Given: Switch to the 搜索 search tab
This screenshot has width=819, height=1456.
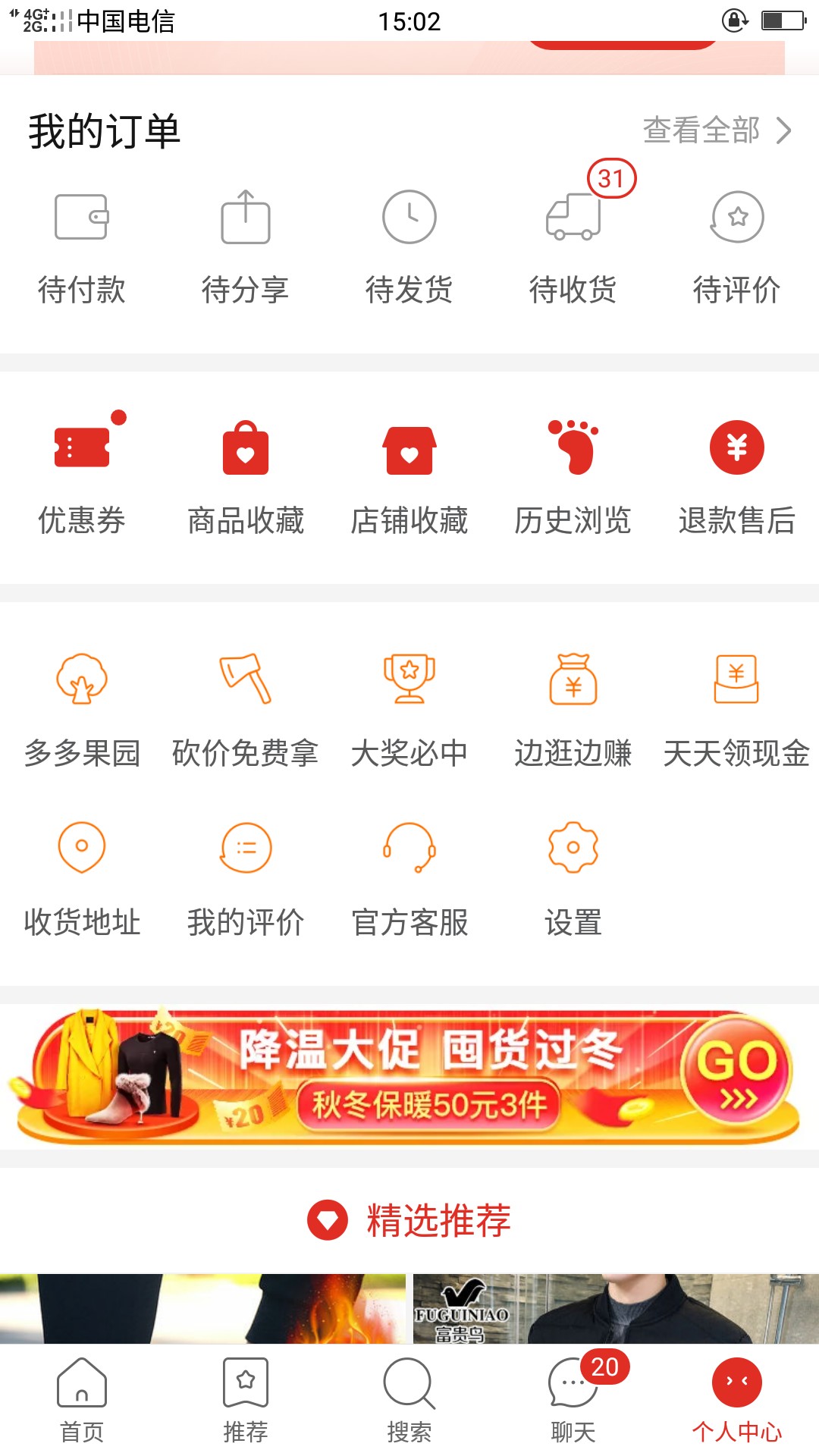Looking at the screenshot, I should pyautogui.click(x=409, y=1400).
